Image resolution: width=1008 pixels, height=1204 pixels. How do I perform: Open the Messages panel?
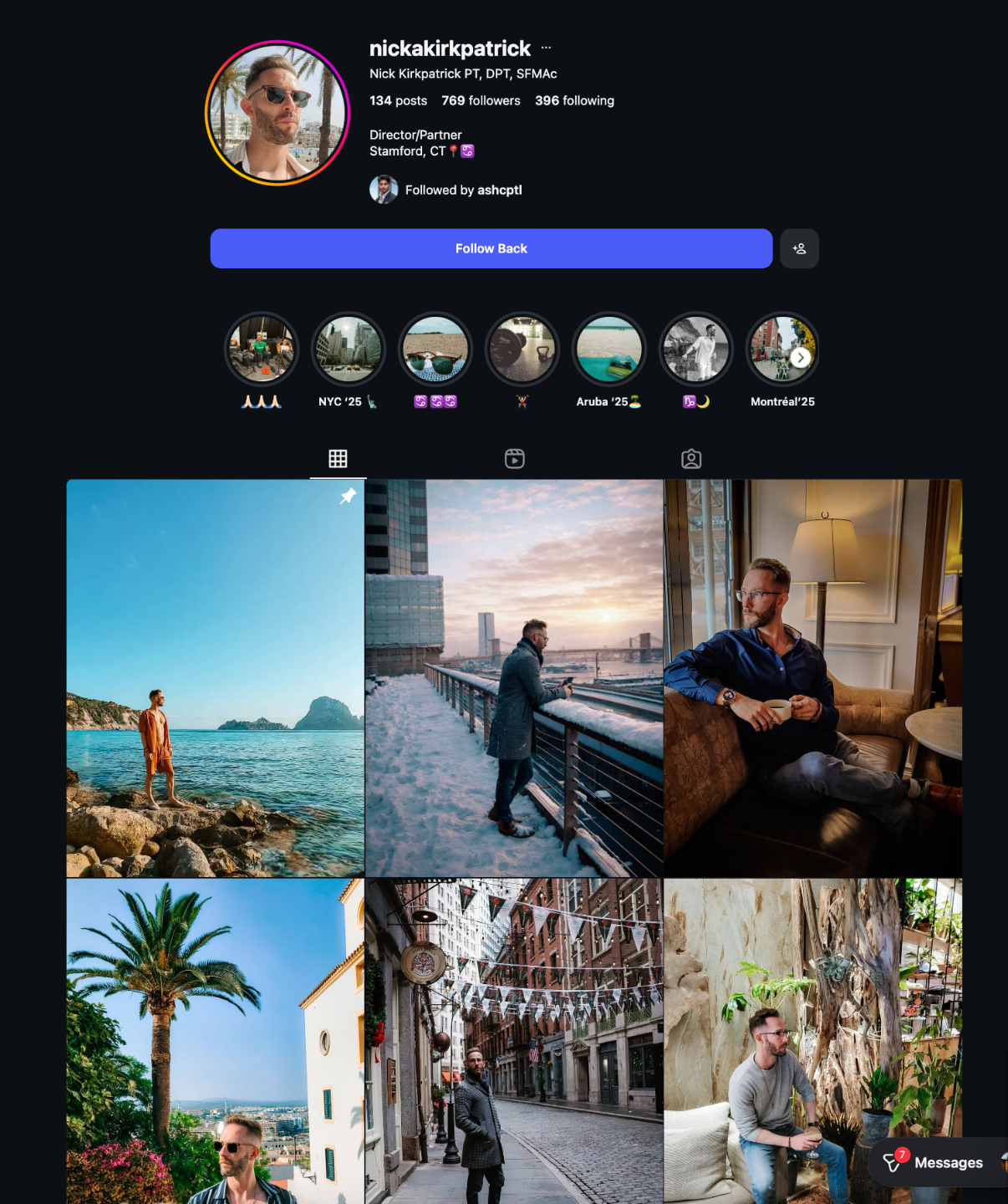click(x=936, y=1162)
